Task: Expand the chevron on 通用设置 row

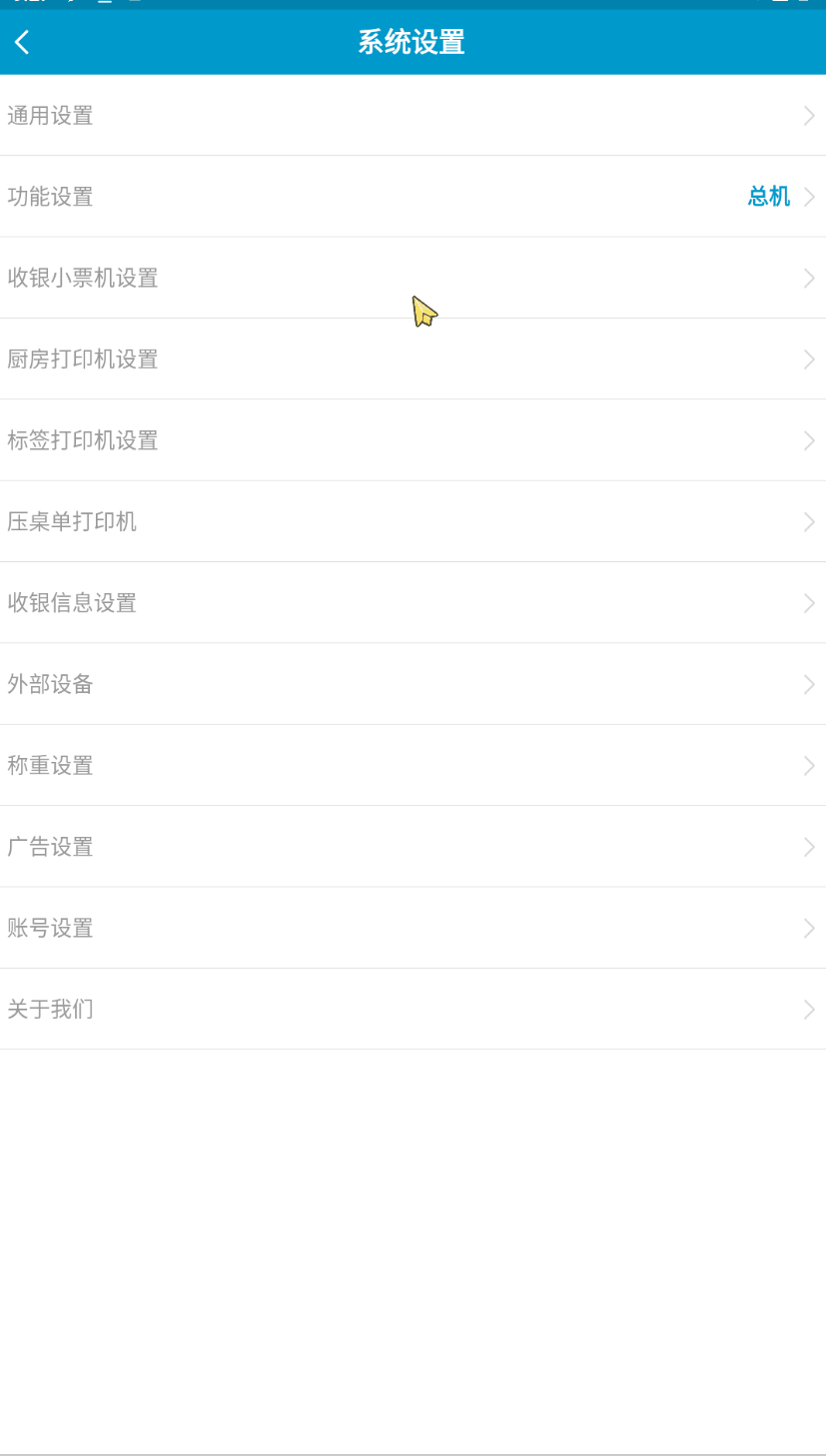Action: pyautogui.click(x=809, y=115)
